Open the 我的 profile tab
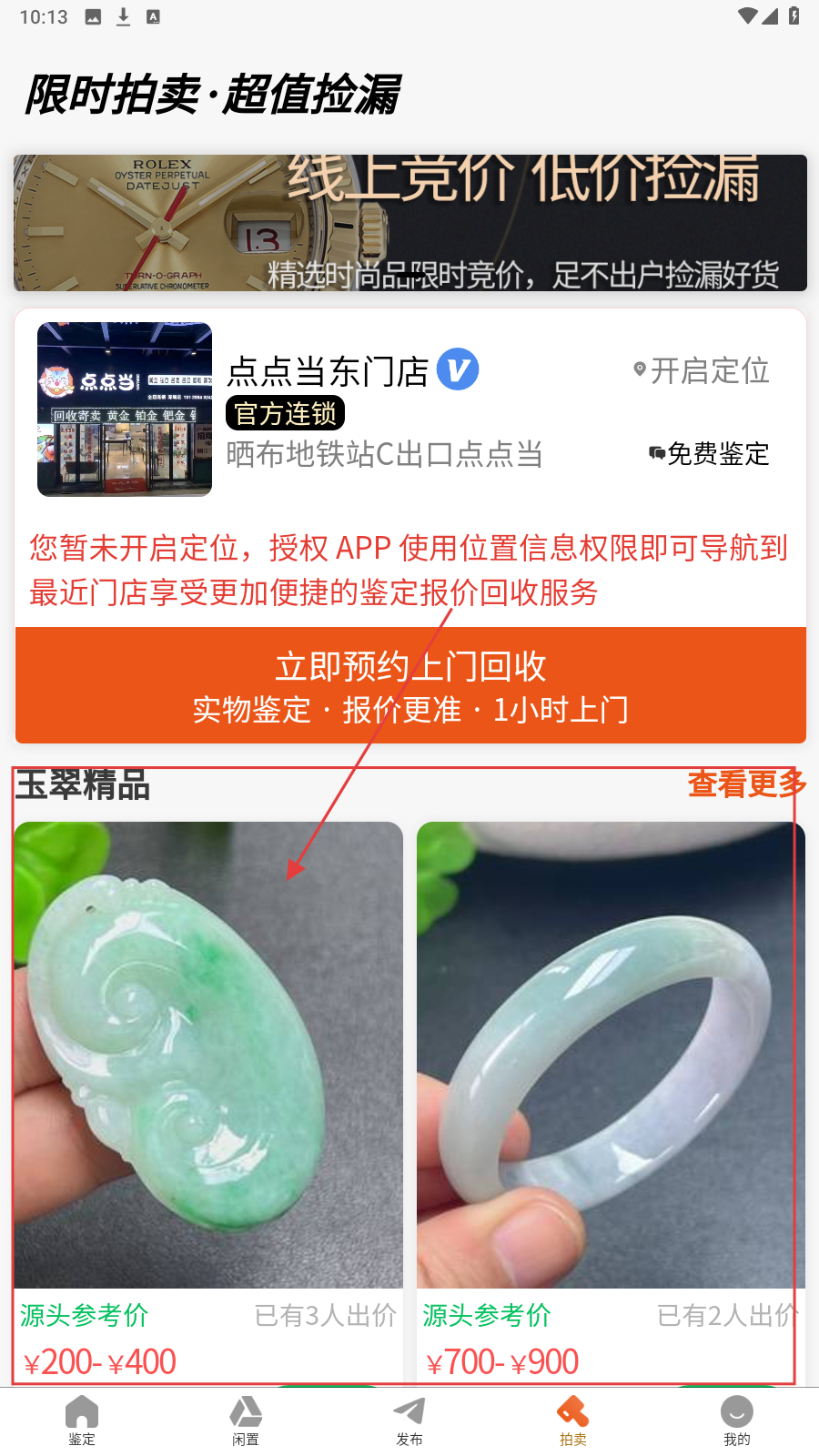 [737, 1420]
